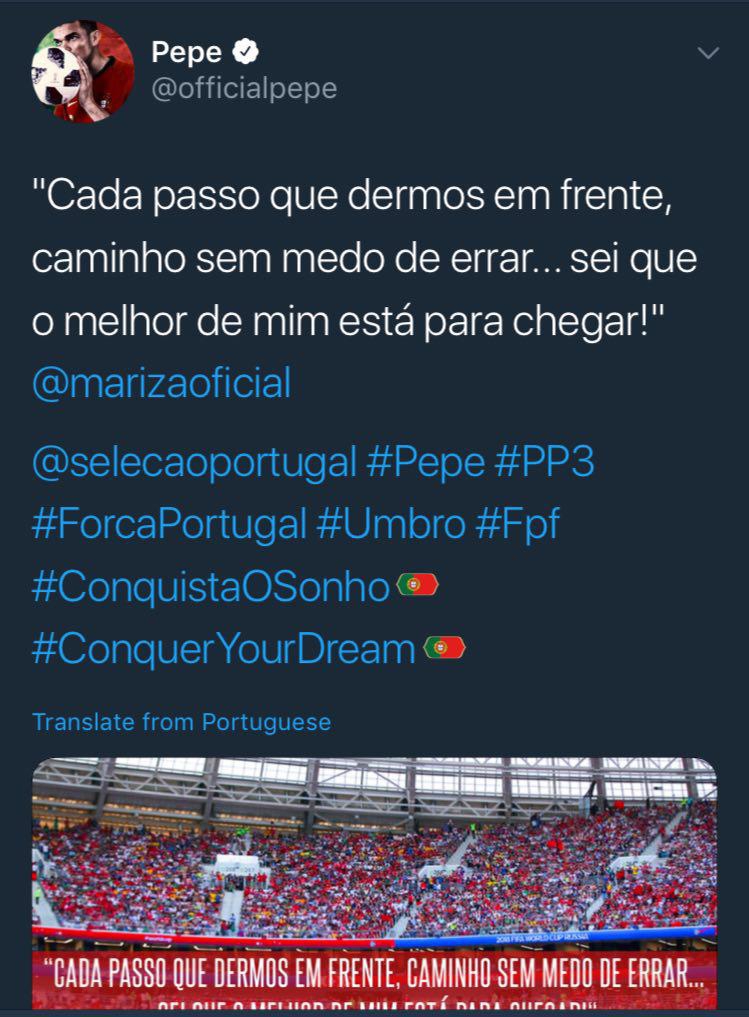Open the #PP3 hashtag
The width and height of the screenshot is (749, 1017).
pyautogui.click(x=544, y=462)
